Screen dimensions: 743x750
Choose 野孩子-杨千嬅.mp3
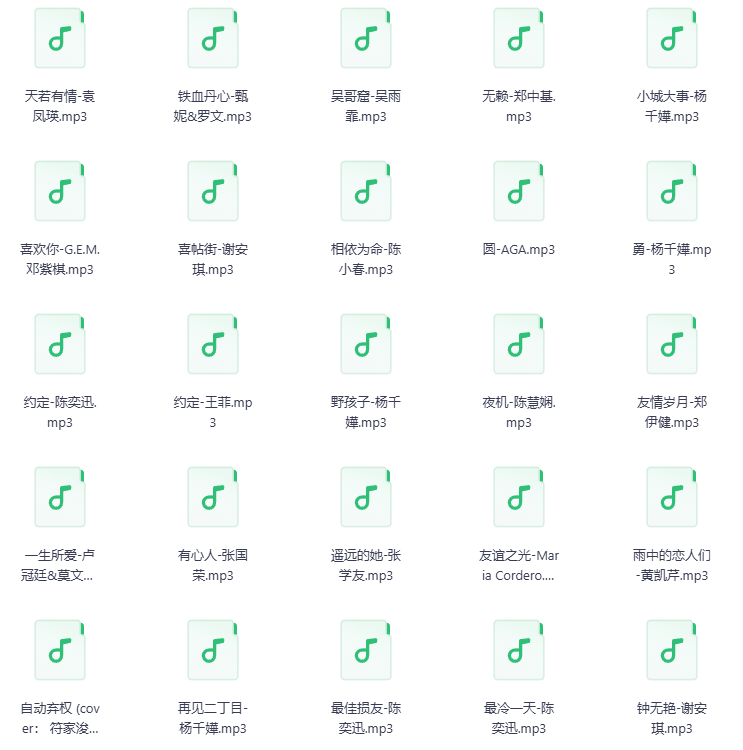pos(366,344)
